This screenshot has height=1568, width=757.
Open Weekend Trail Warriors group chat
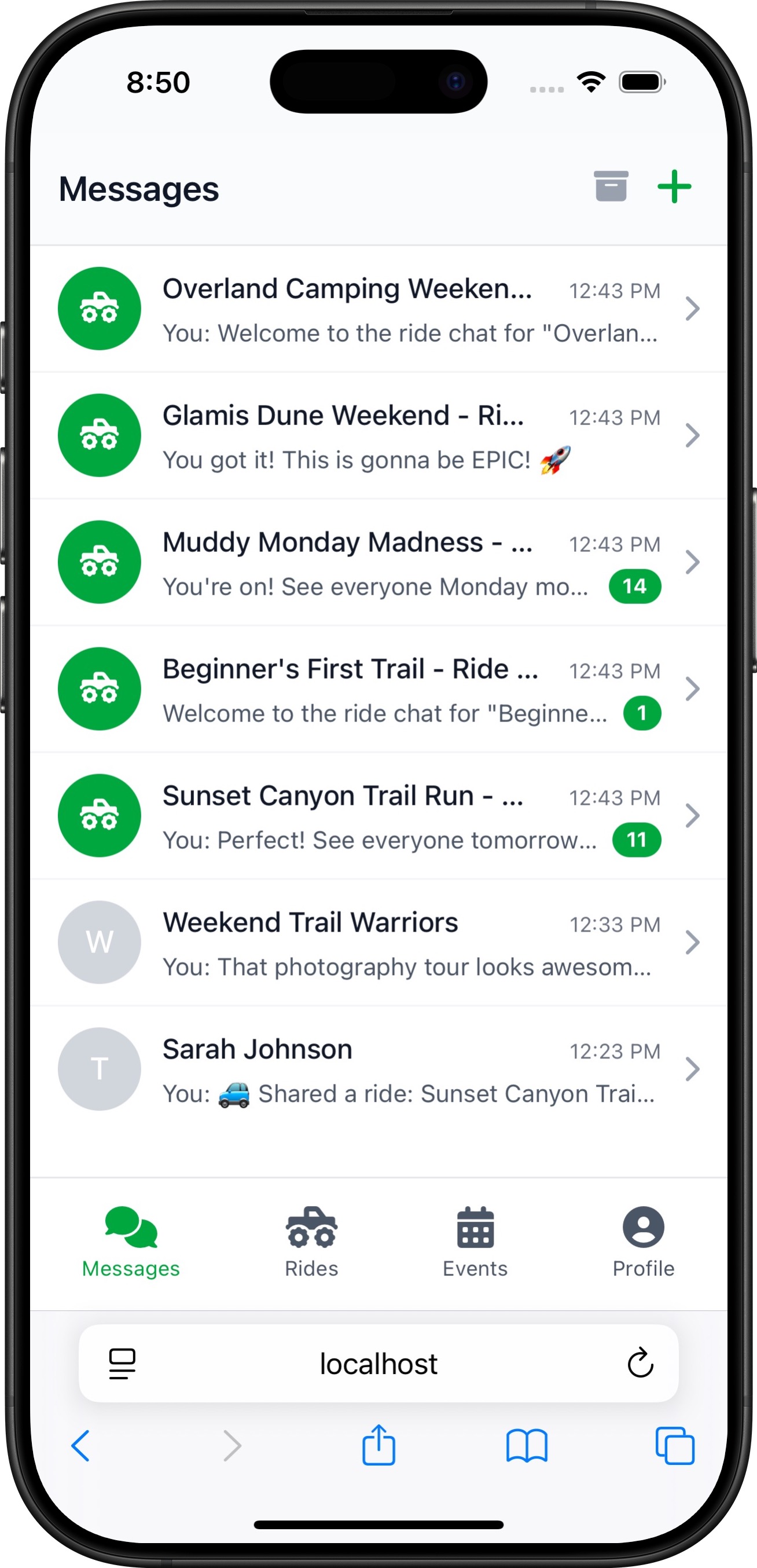tap(377, 942)
